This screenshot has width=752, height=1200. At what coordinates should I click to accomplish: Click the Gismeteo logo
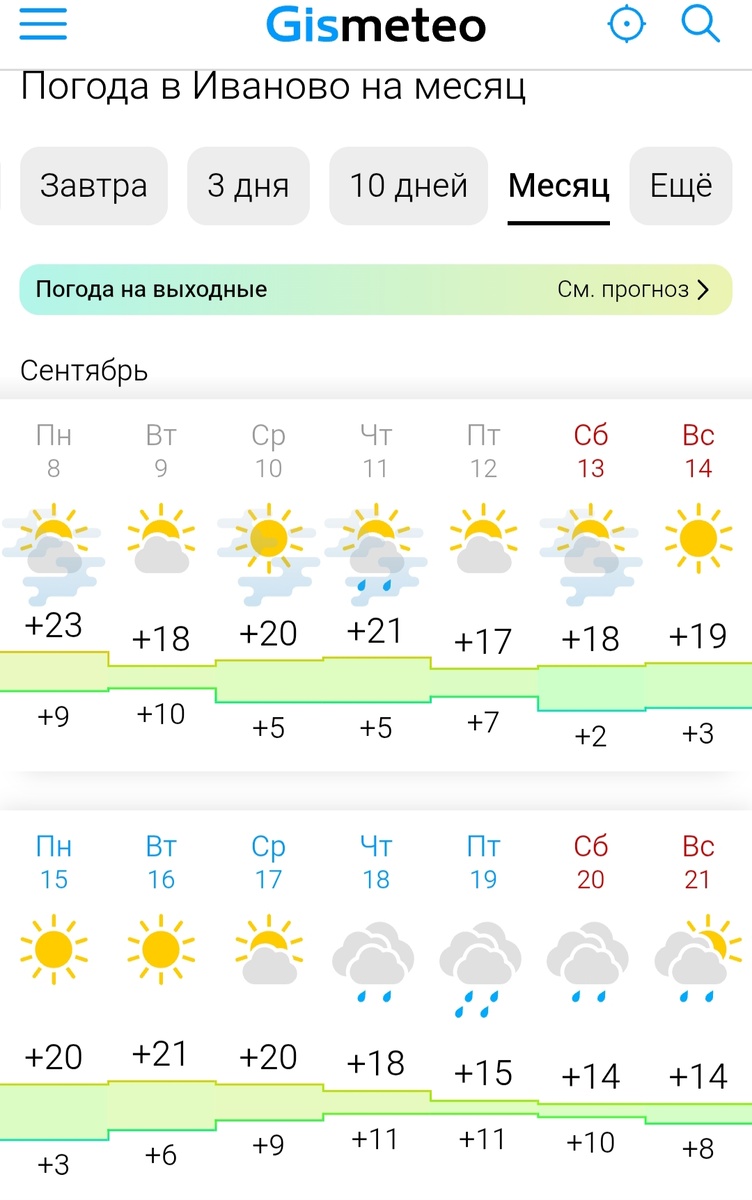tap(375, 25)
